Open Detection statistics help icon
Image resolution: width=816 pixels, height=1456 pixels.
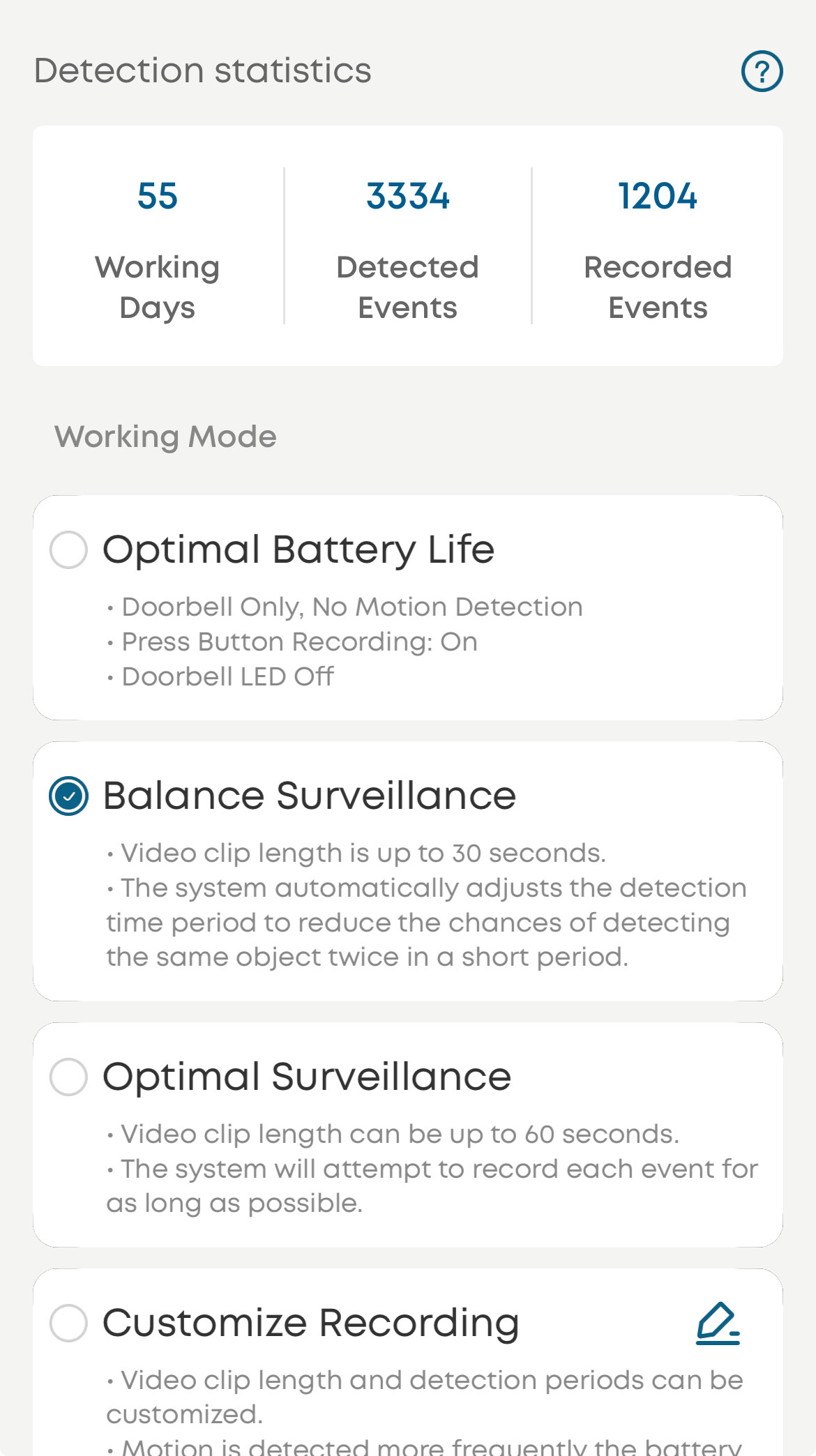[762, 71]
